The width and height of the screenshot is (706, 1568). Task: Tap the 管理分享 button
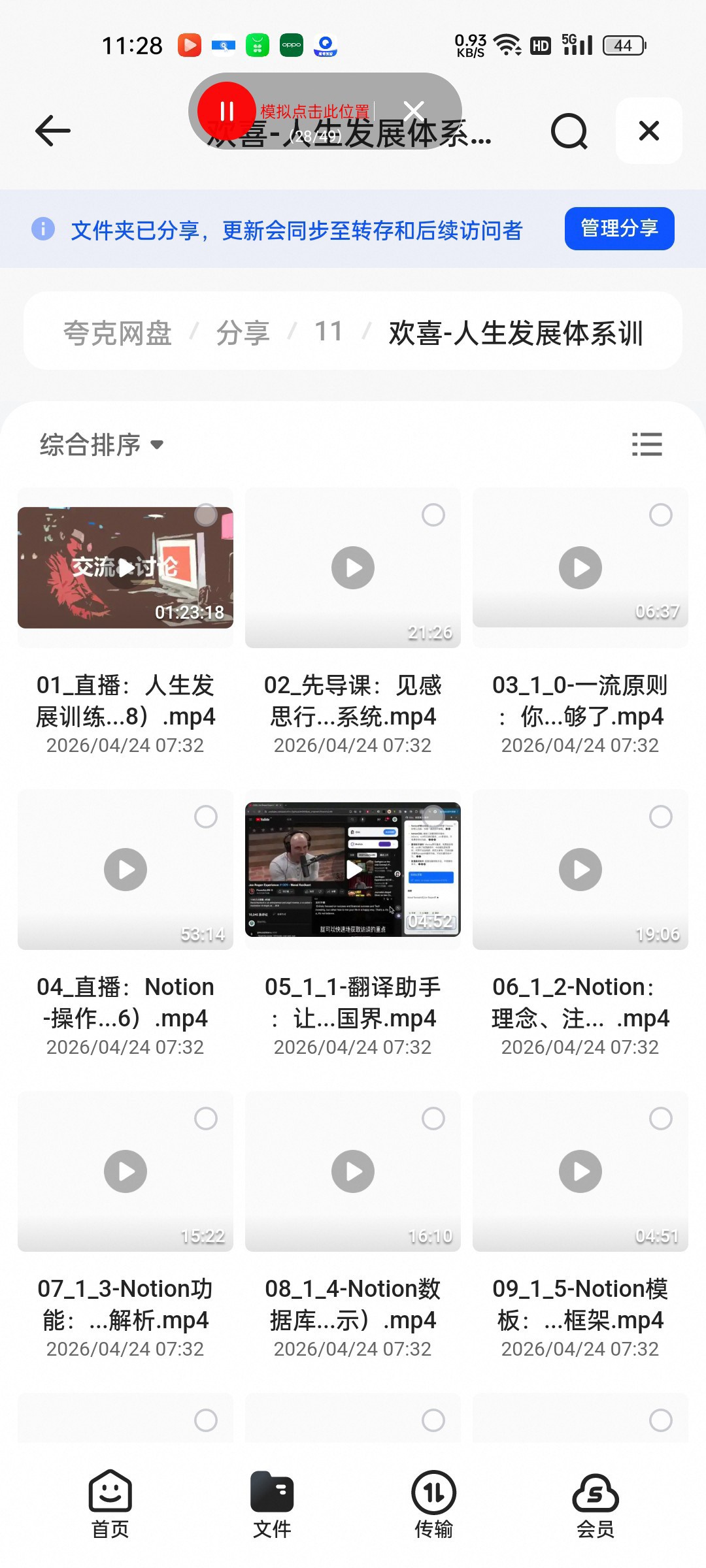619,229
